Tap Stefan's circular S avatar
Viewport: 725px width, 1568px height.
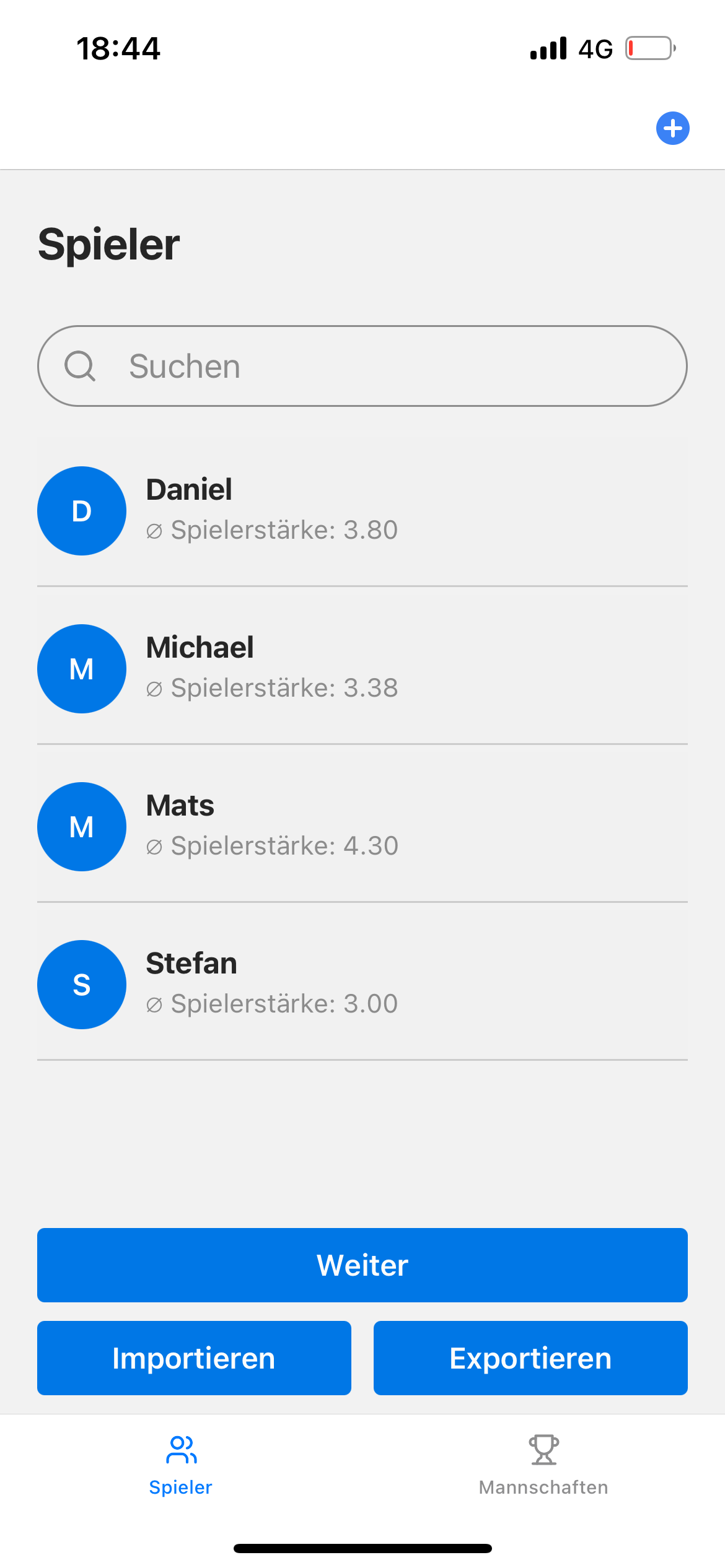pyautogui.click(x=81, y=984)
